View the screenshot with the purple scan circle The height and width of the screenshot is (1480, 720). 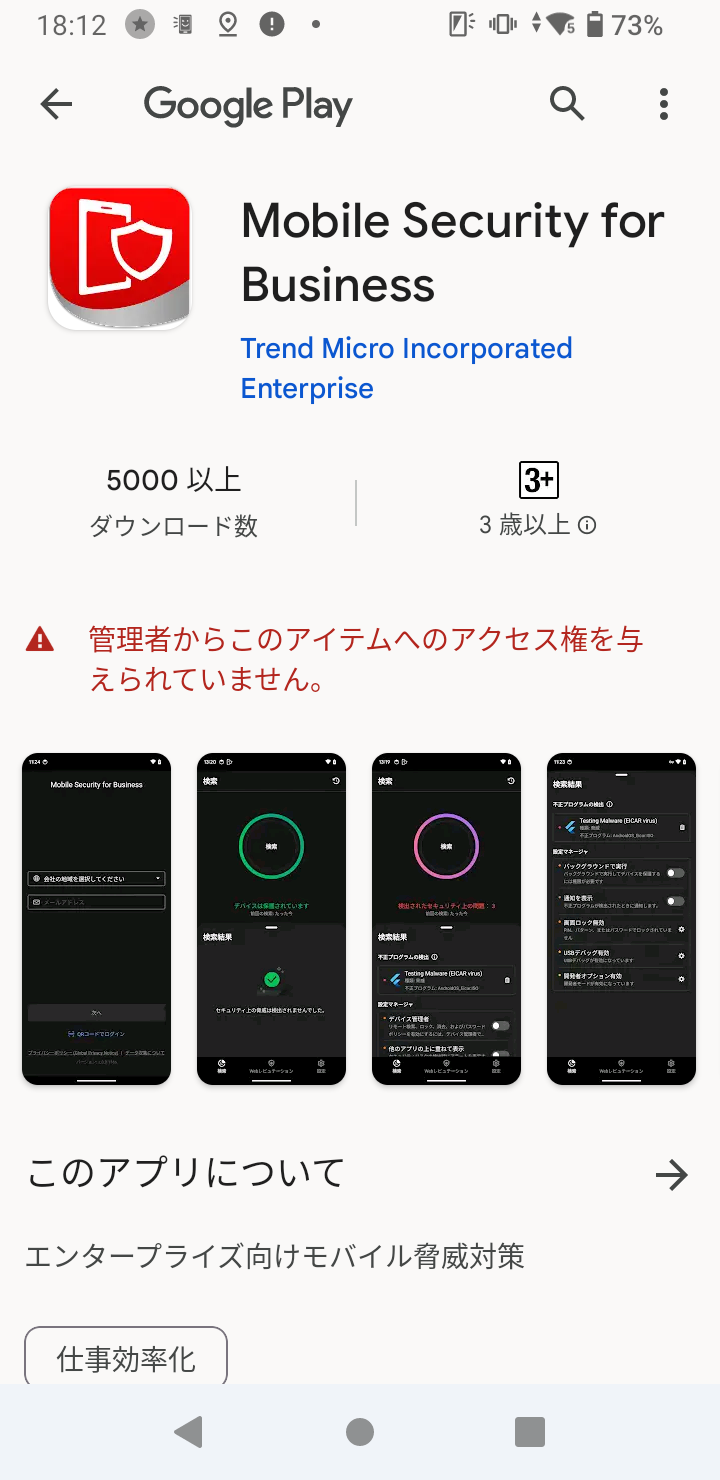click(x=446, y=918)
